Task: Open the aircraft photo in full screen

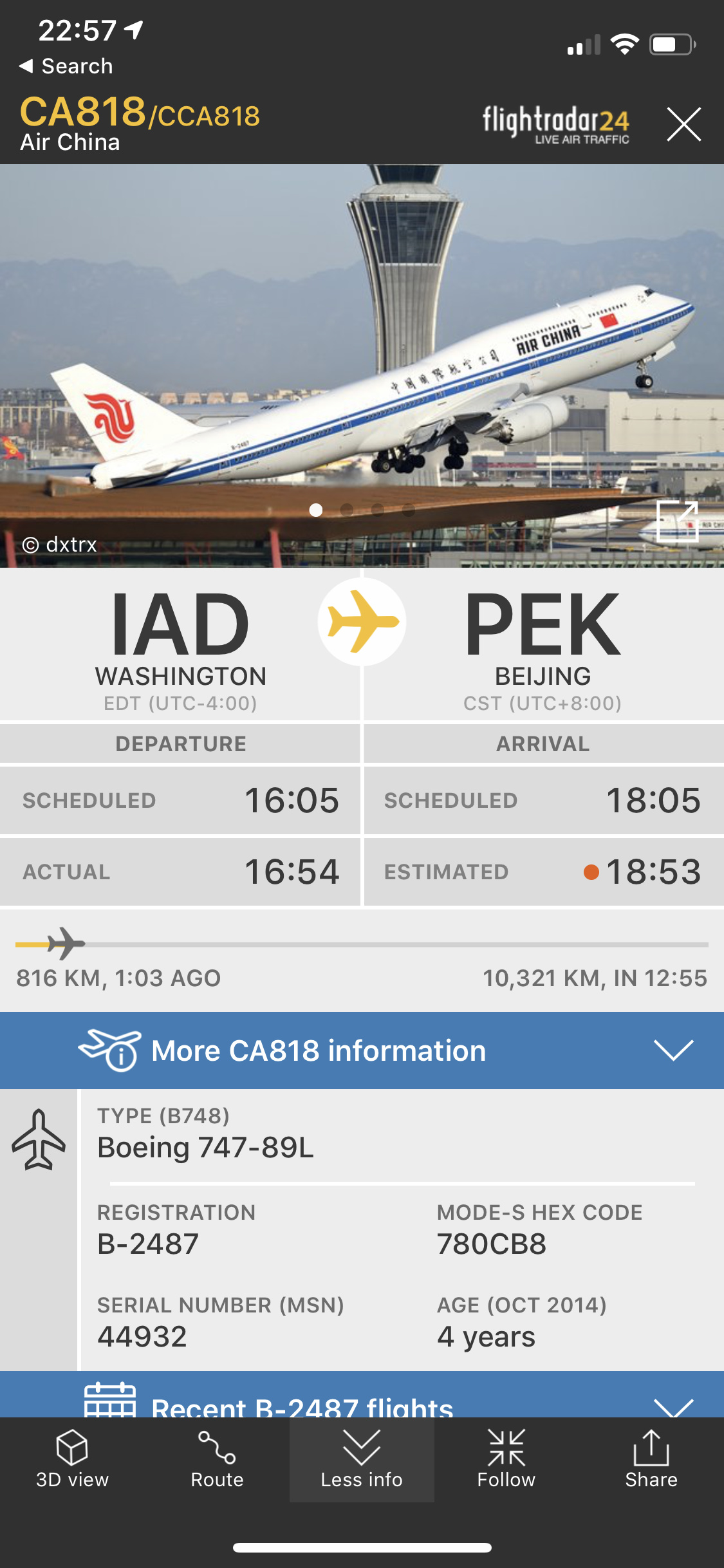Action: coord(677,521)
